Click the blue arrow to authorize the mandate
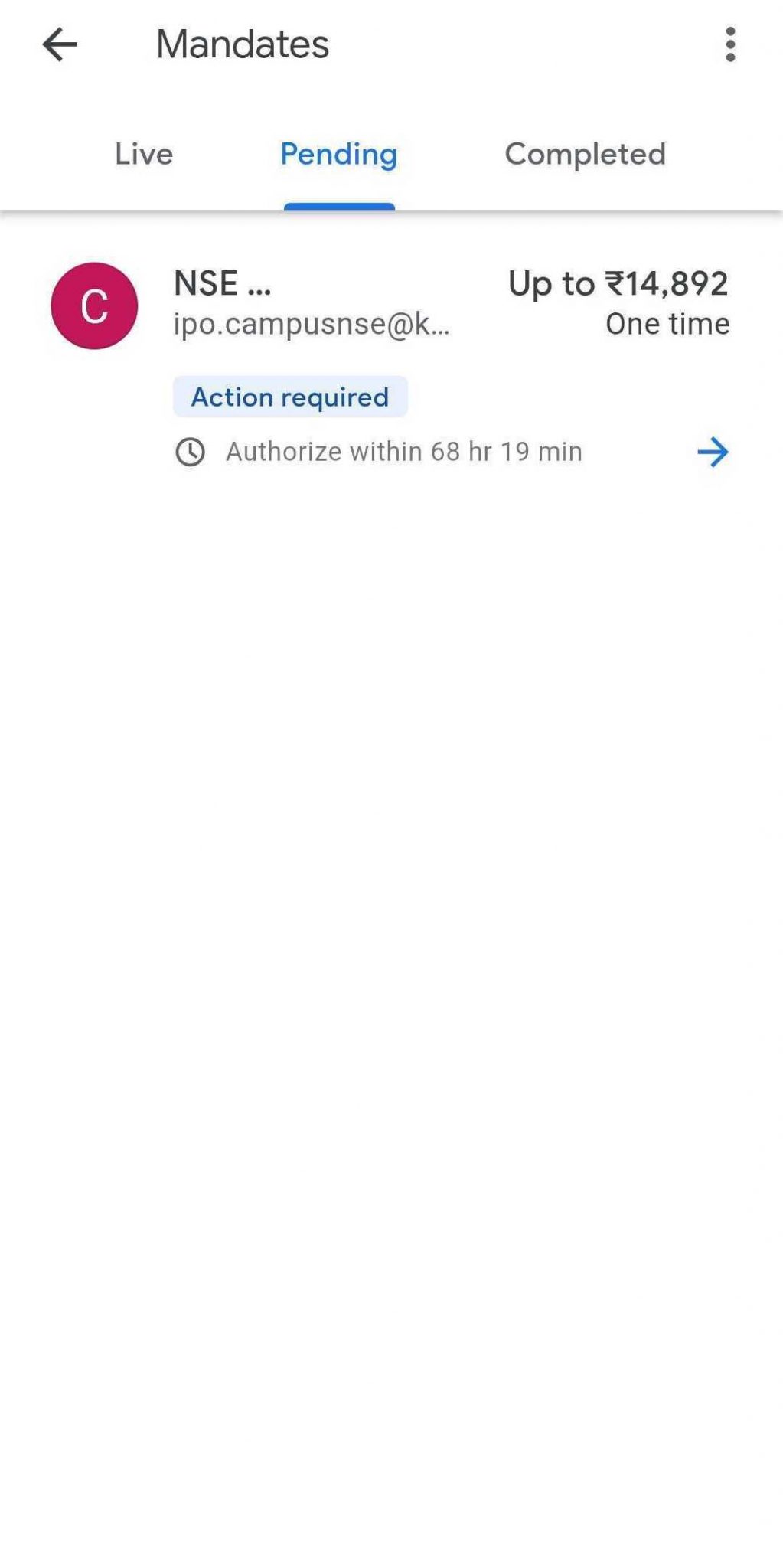Image resolution: width=783 pixels, height=1568 pixels. [x=713, y=452]
